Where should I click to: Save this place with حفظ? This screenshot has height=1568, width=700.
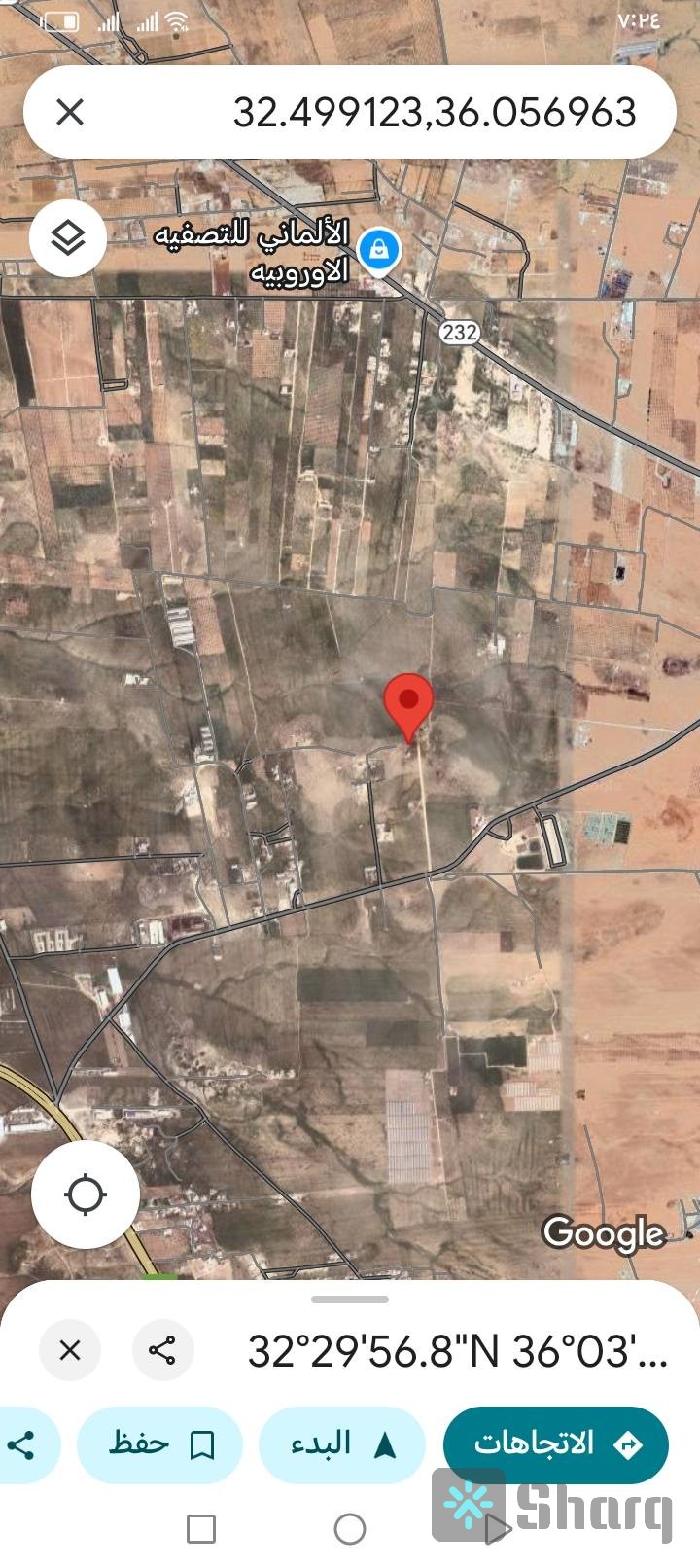(x=160, y=1444)
